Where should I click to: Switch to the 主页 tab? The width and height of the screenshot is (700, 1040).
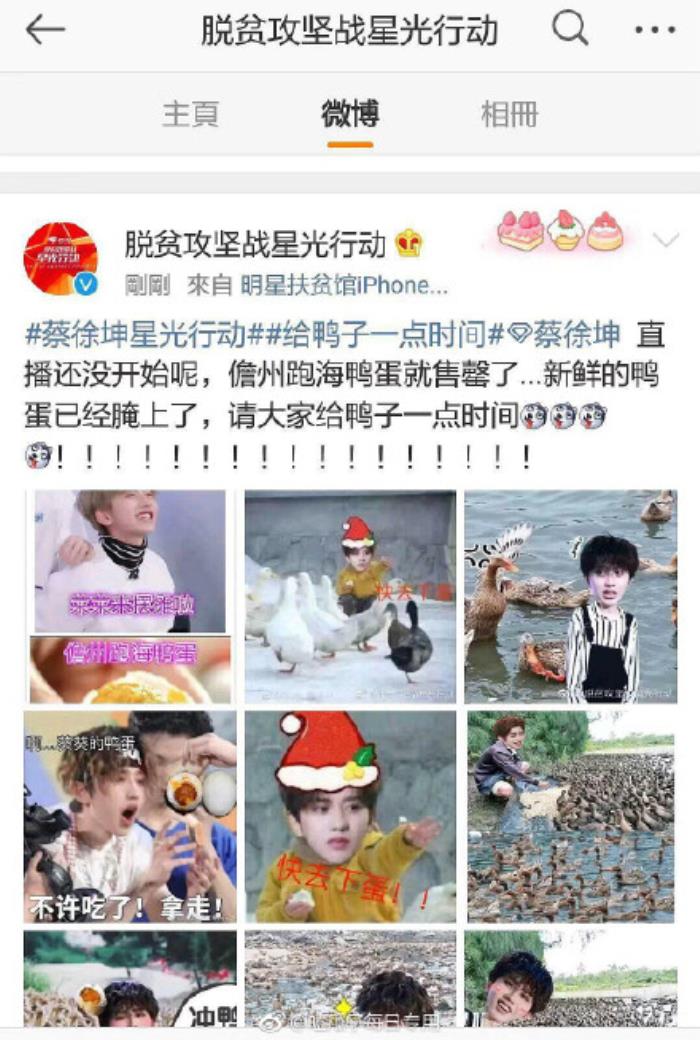pyautogui.click(x=190, y=114)
